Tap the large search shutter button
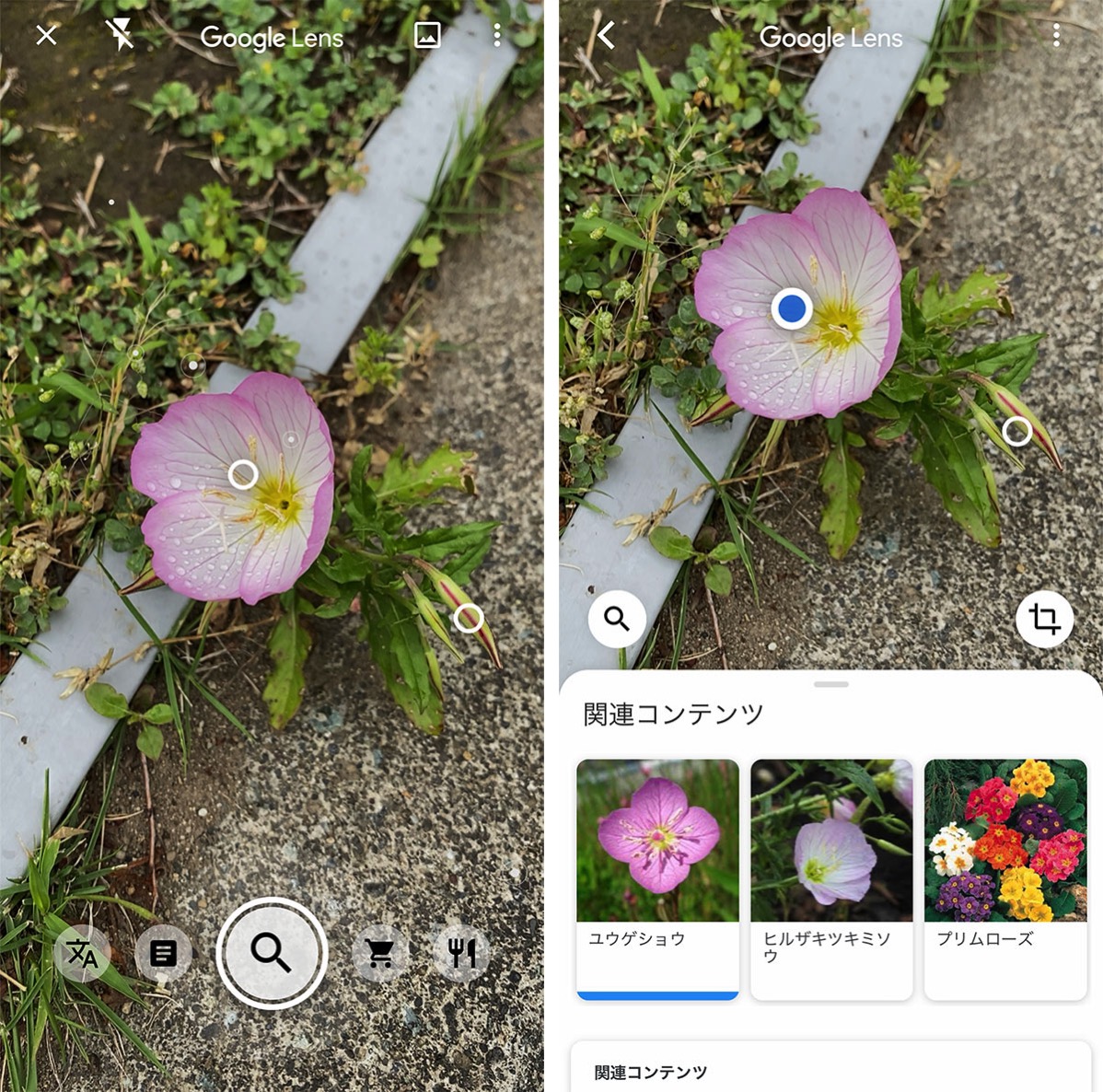1103x1092 pixels. pyautogui.click(x=272, y=952)
